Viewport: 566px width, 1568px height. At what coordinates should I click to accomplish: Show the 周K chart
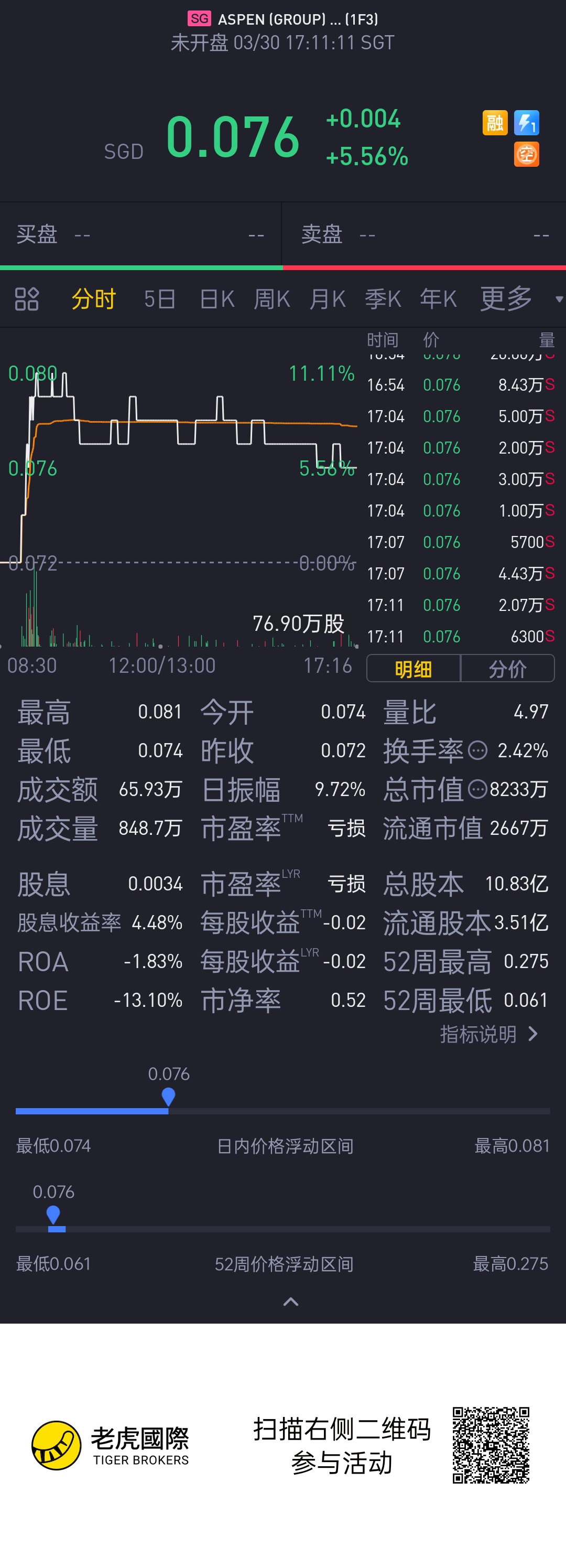coord(272,299)
